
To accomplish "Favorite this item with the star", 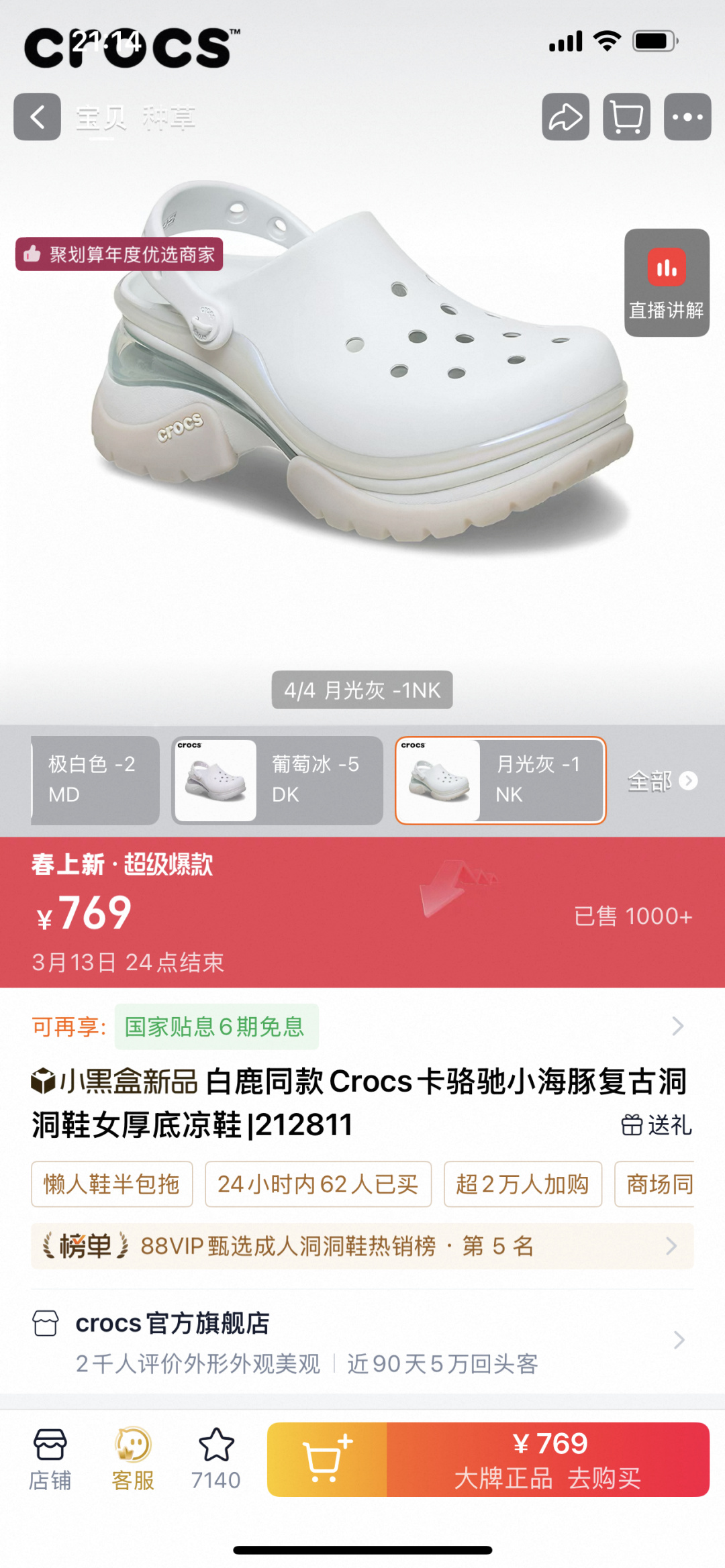I will (216, 1459).
